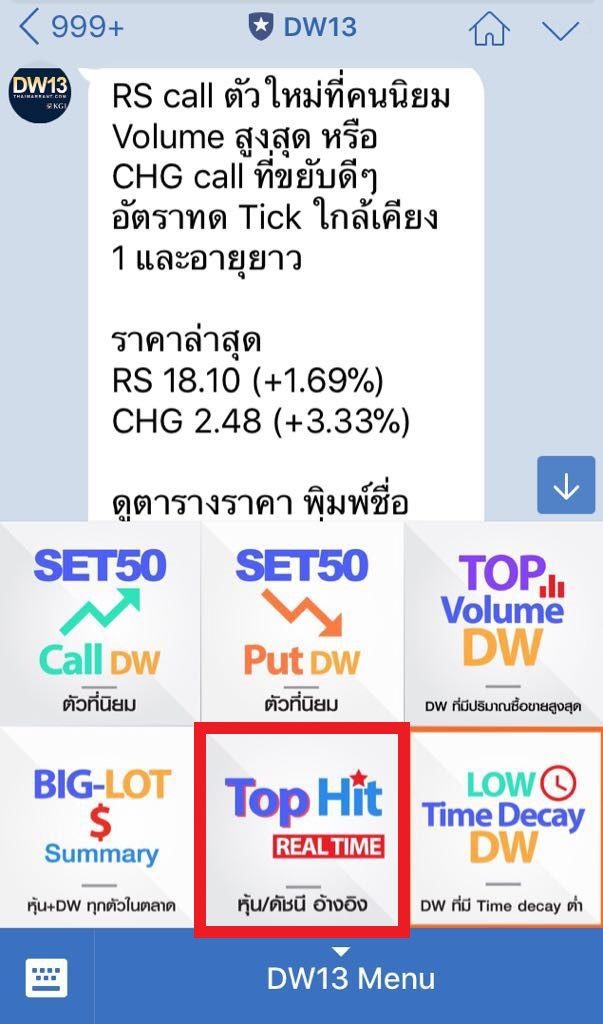
Task: Open Low Time Decay DW tile
Action: click(504, 827)
